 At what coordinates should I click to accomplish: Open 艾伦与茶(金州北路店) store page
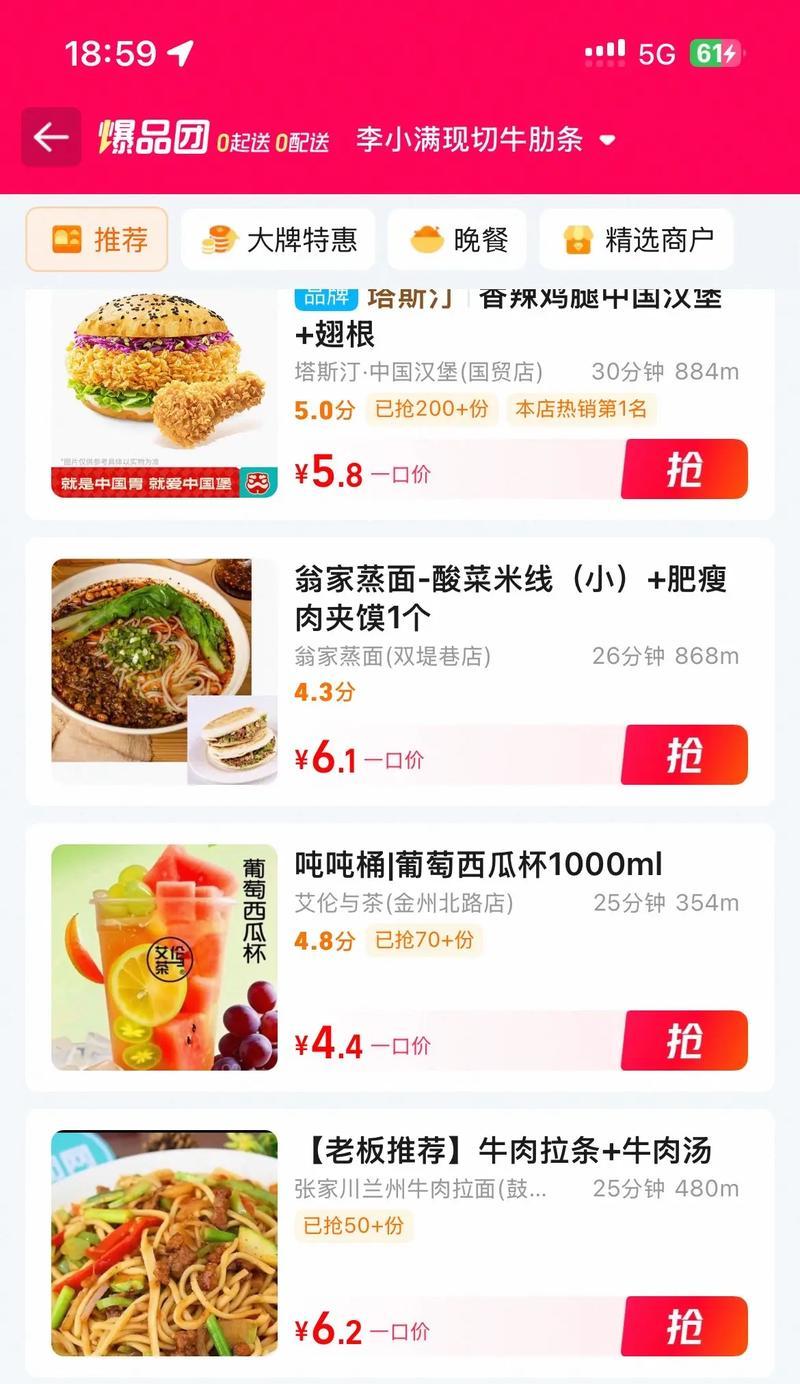(401, 903)
